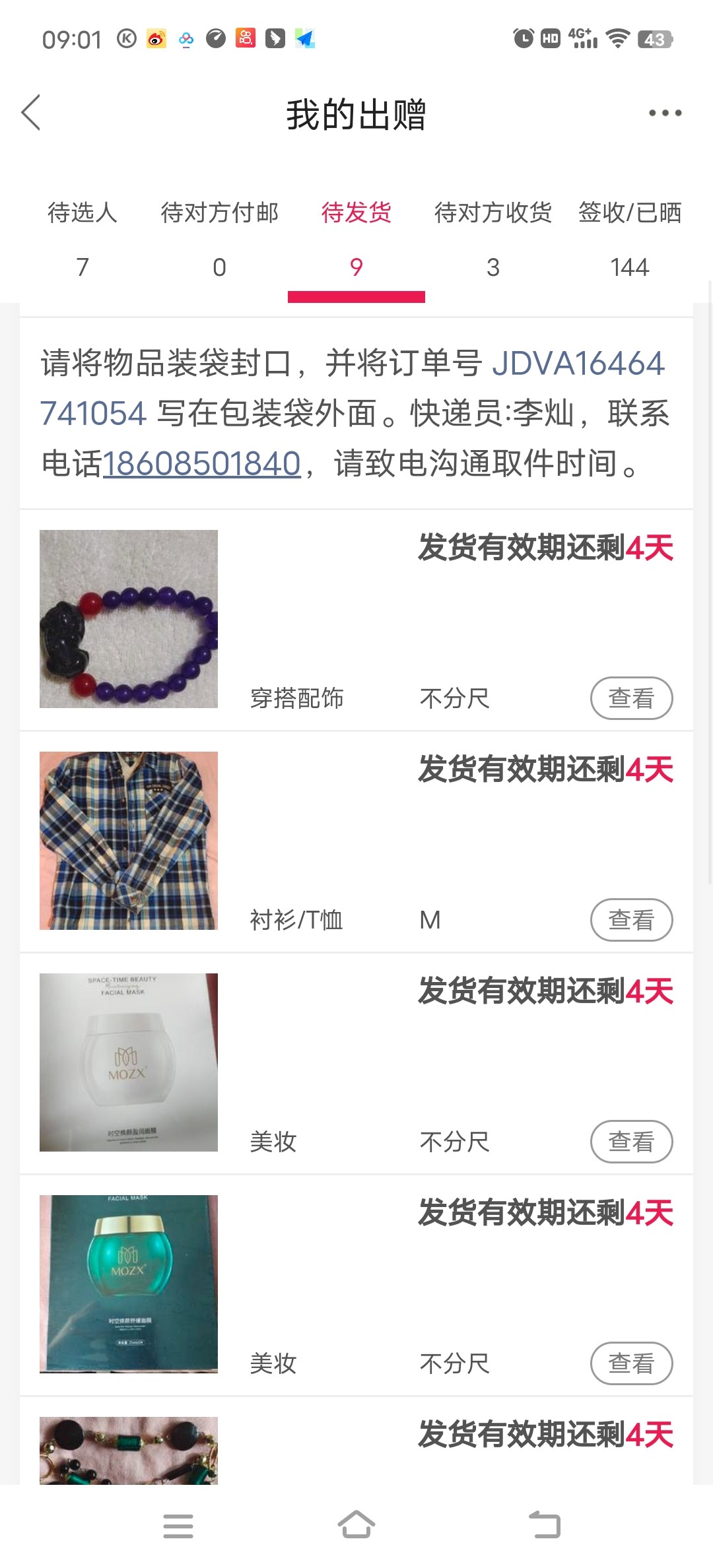Go back from 我的出赠 page
The width and height of the screenshot is (713, 1568).
click(31, 113)
